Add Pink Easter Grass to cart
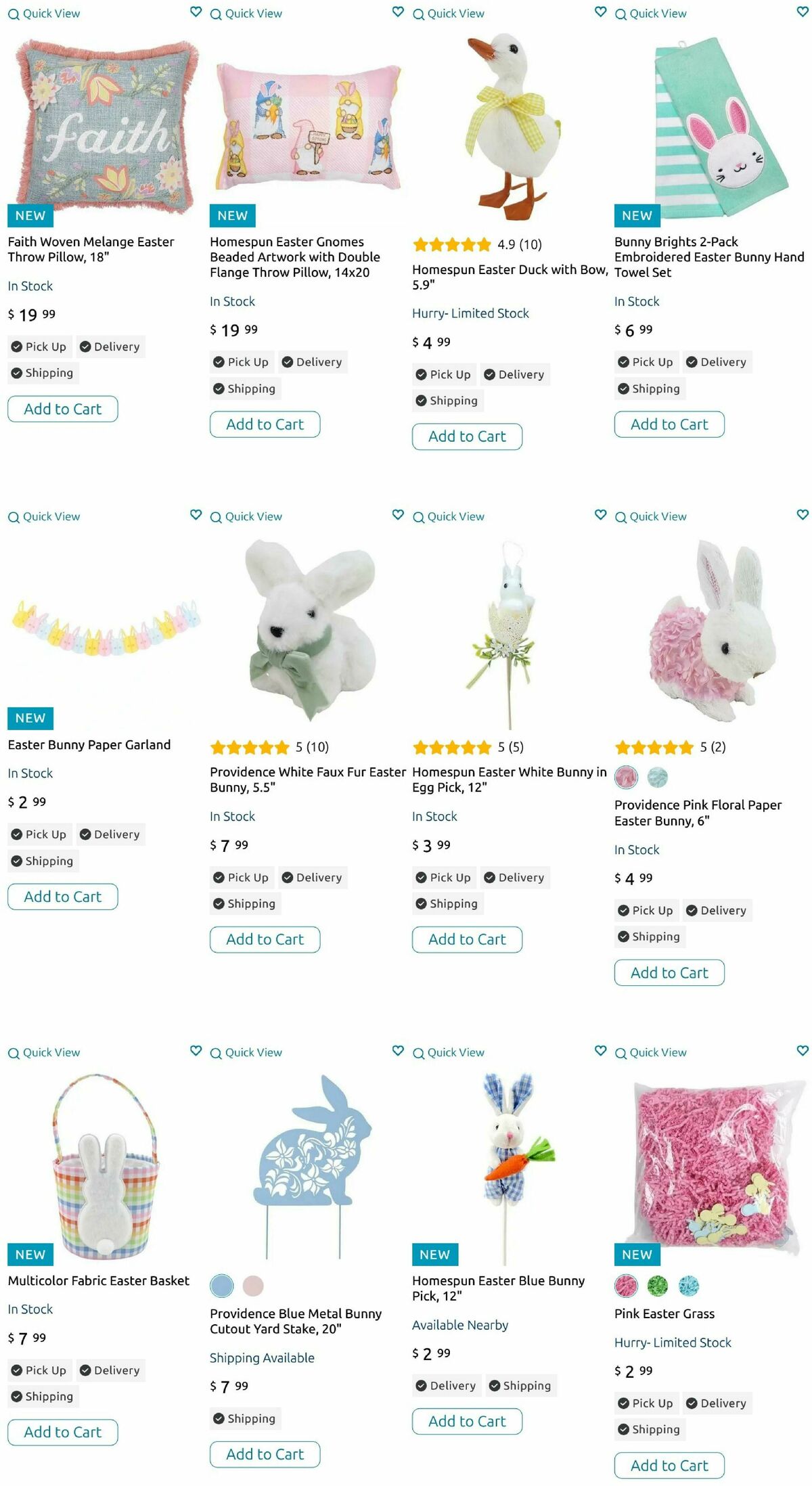The image size is (812, 1486). [x=669, y=1465]
